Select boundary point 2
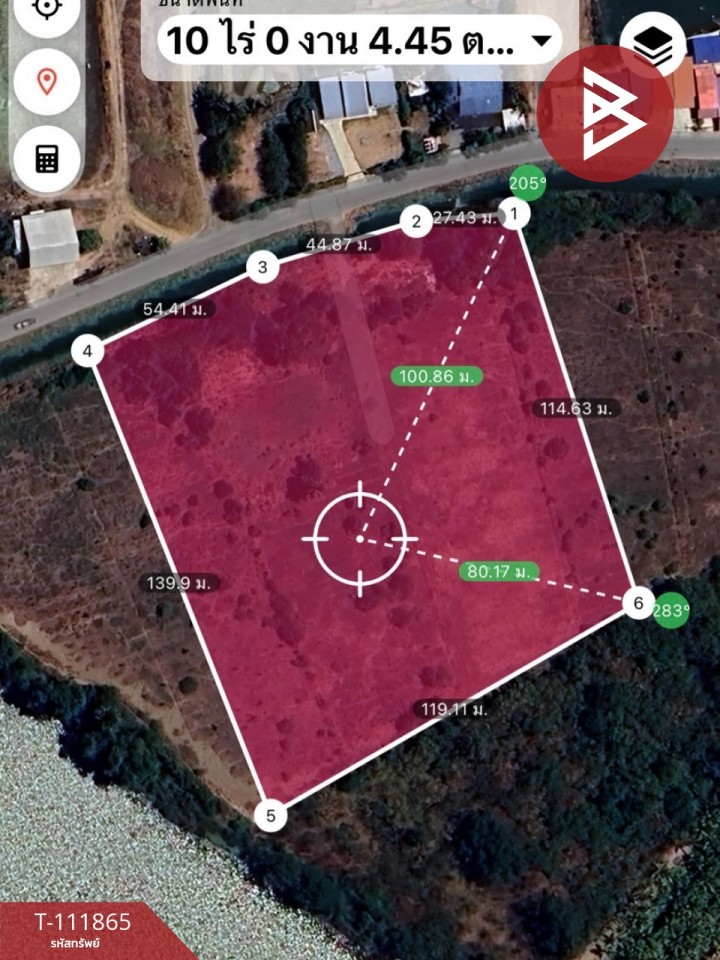Screen dimensions: 720x960 tap(415, 222)
